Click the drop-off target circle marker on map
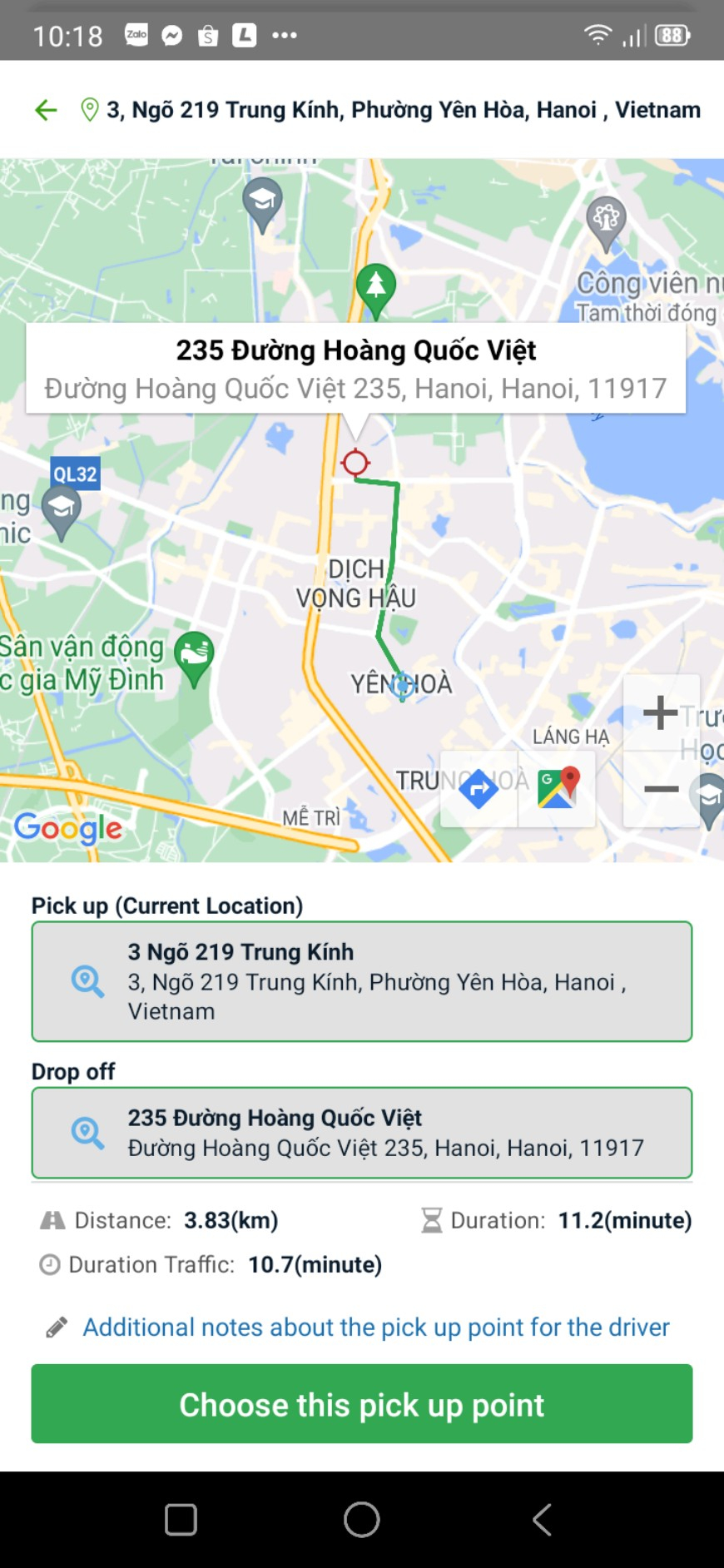This screenshot has height=1568, width=724. click(357, 464)
